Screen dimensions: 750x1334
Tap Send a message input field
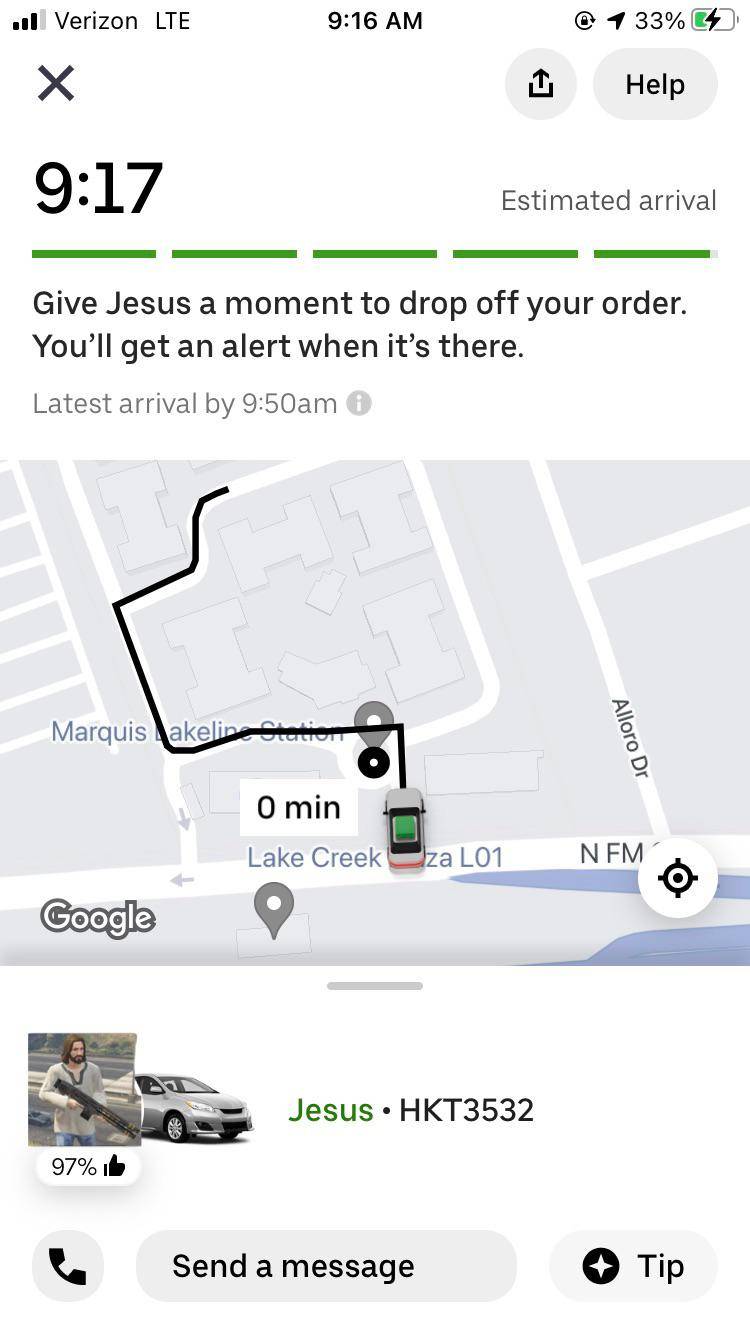pos(326,1266)
